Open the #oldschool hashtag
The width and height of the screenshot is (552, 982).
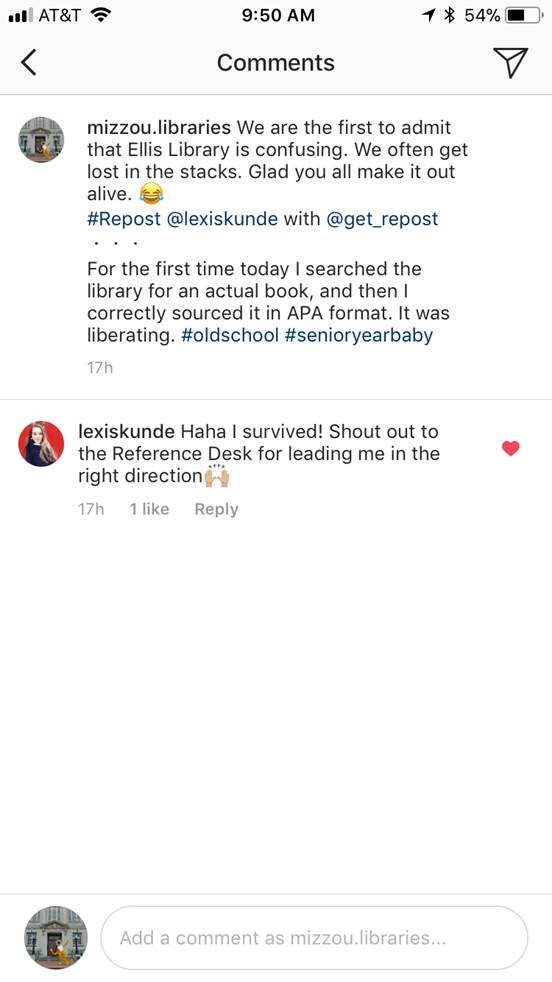[229, 335]
